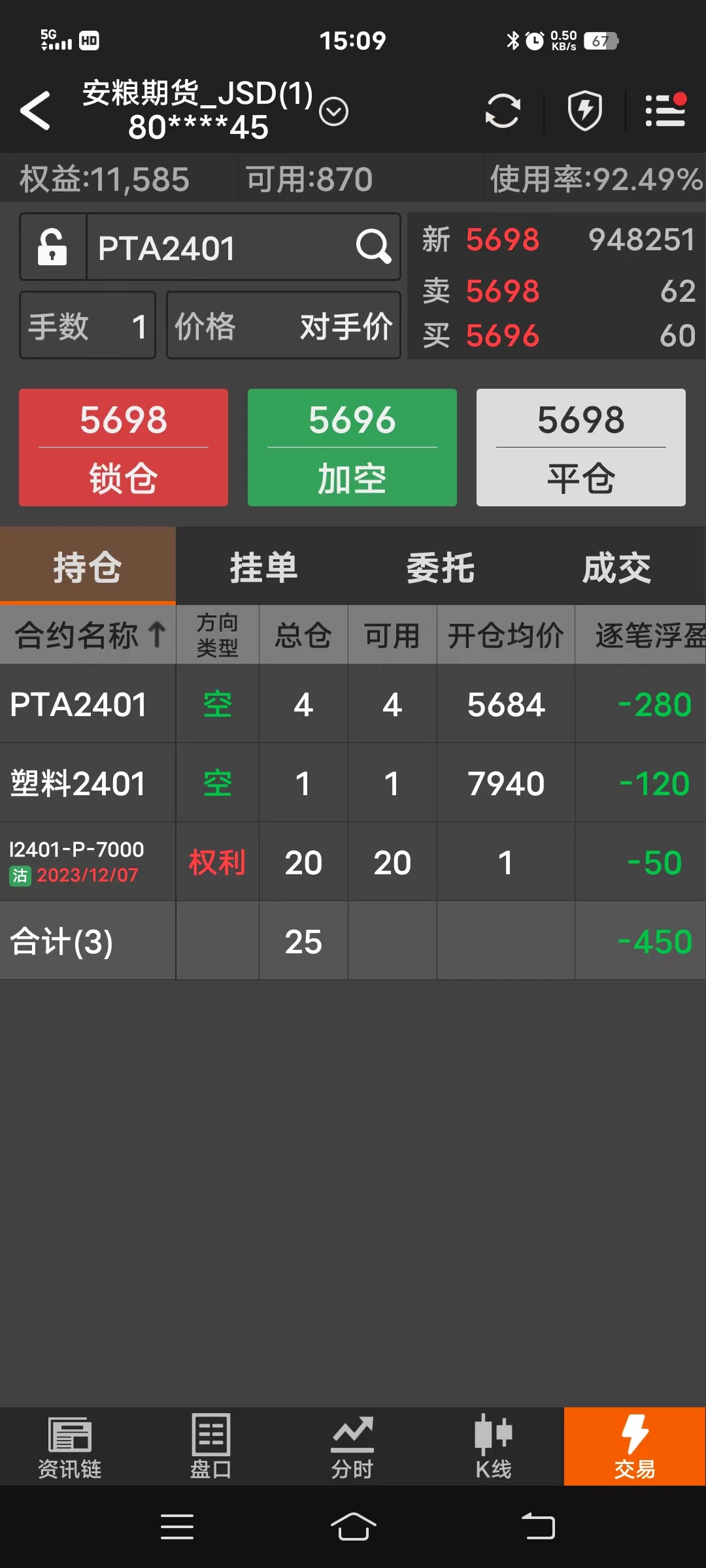This screenshot has height=1568, width=706.
Task: Tap the red 锁仓 button
Action: tap(124, 448)
